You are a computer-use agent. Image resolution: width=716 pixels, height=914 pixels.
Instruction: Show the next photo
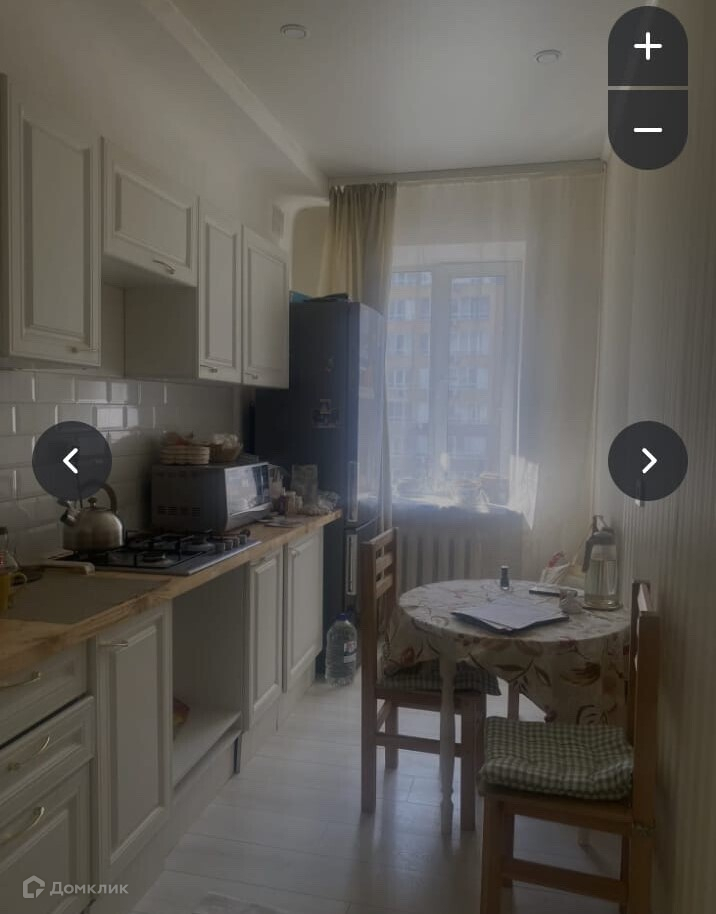point(647,461)
